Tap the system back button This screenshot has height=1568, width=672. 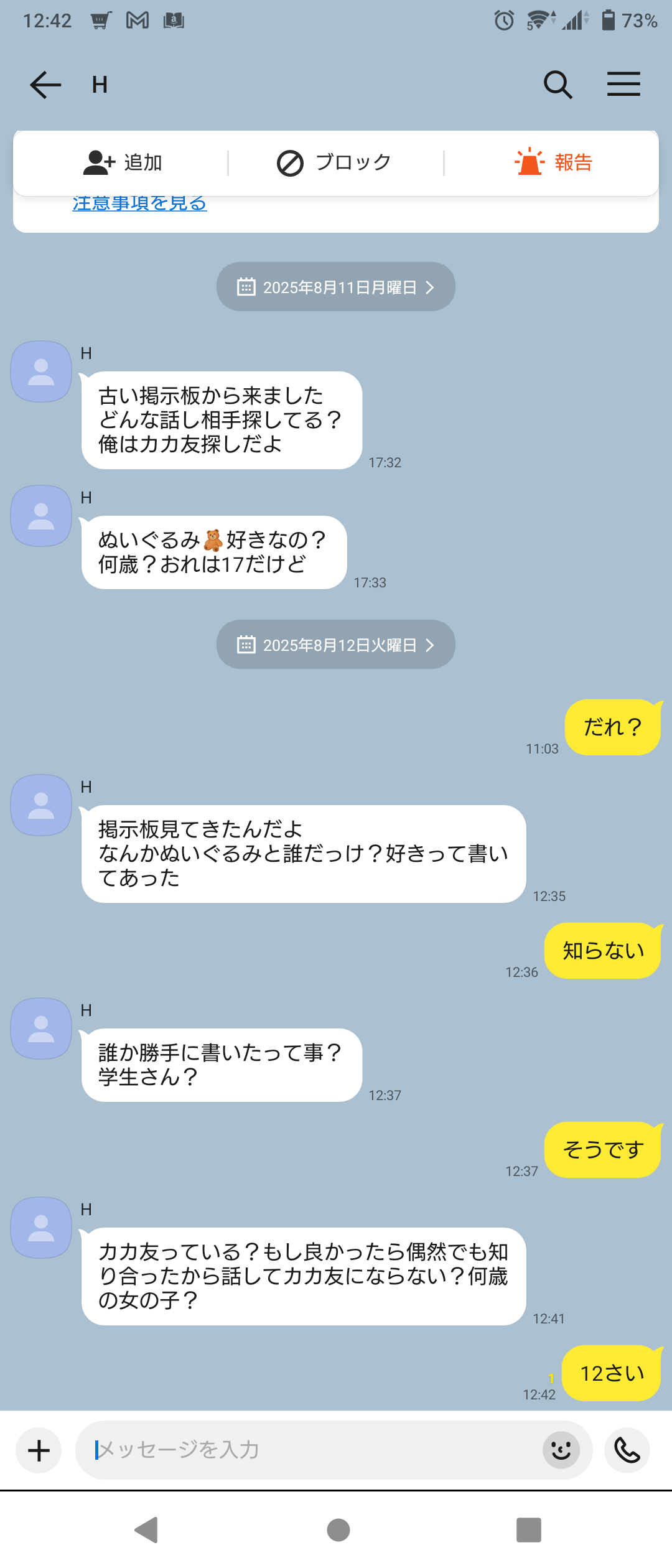click(x=147, y=1530)
